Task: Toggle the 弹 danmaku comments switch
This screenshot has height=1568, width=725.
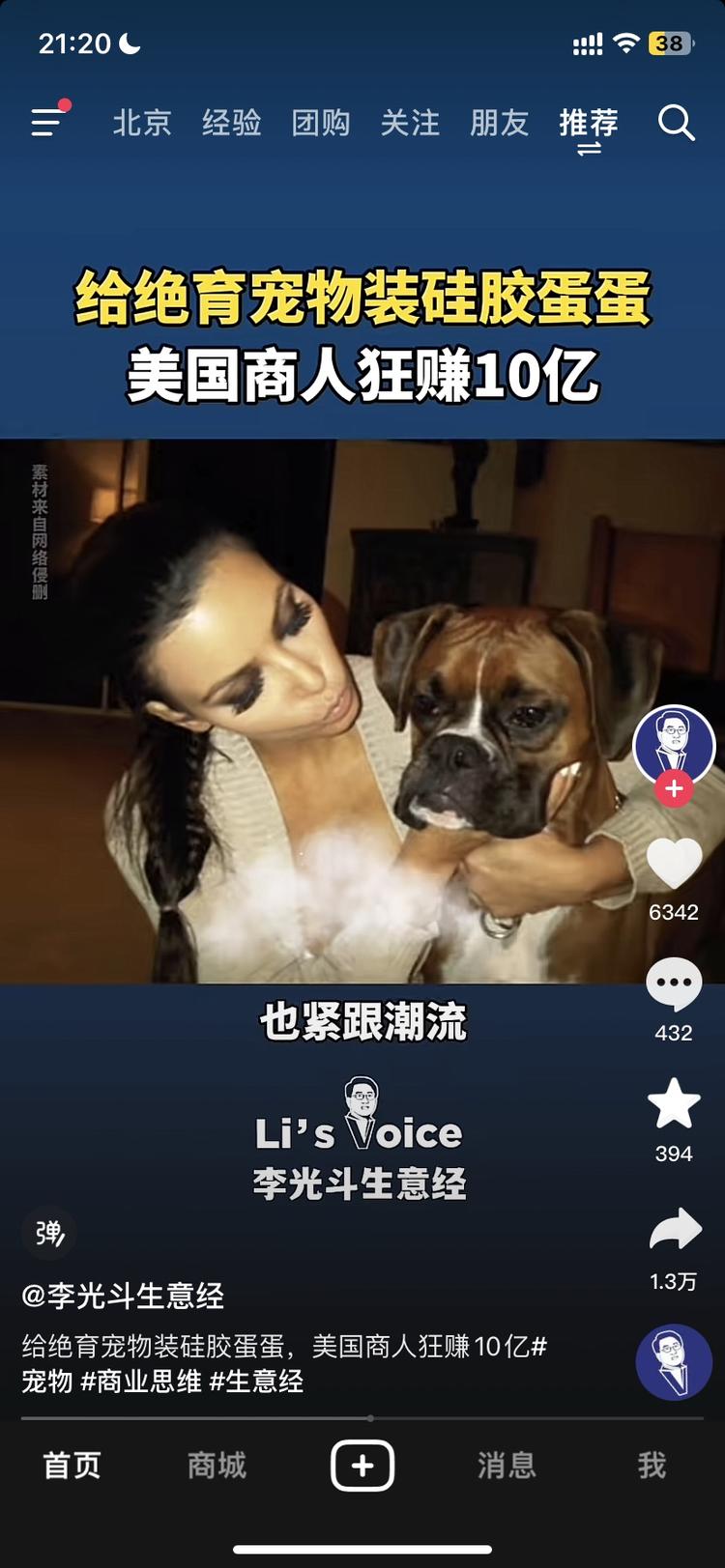Action: click(49, 1235)
